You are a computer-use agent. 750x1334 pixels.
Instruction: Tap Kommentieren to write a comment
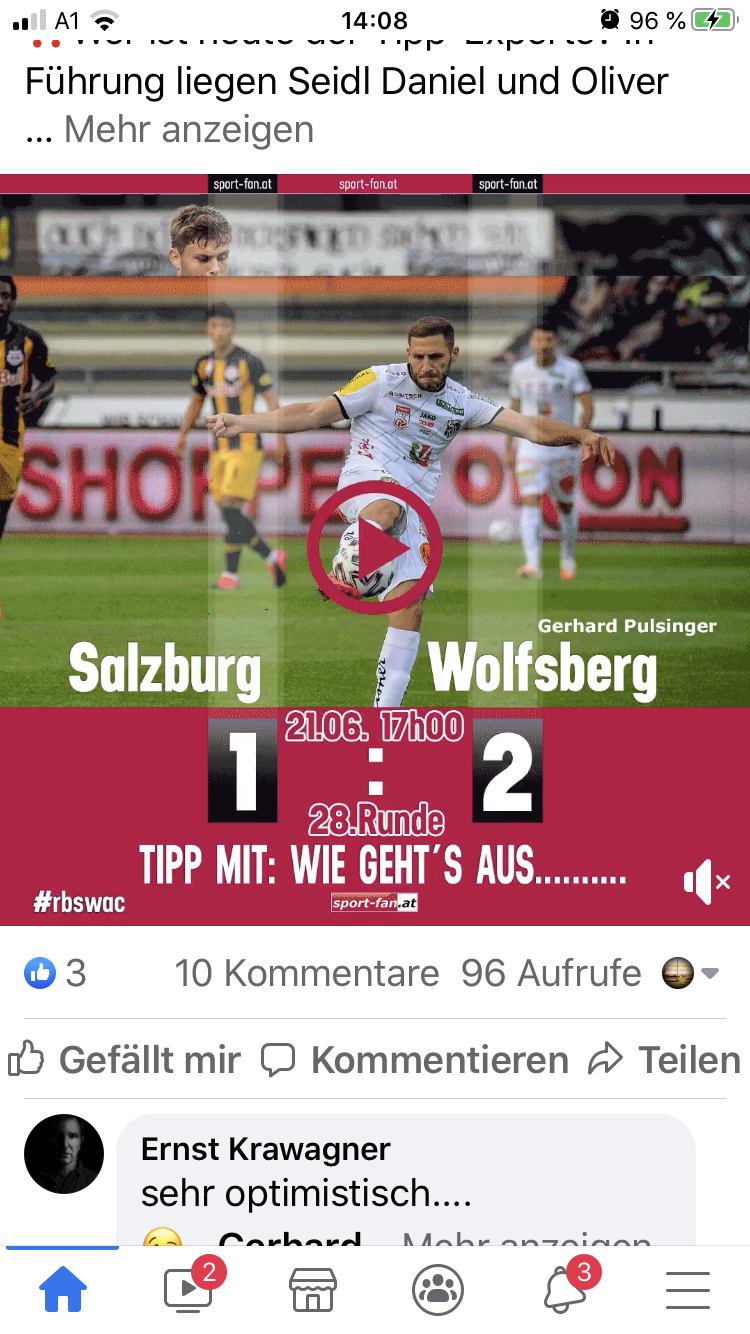[414, 1060]
